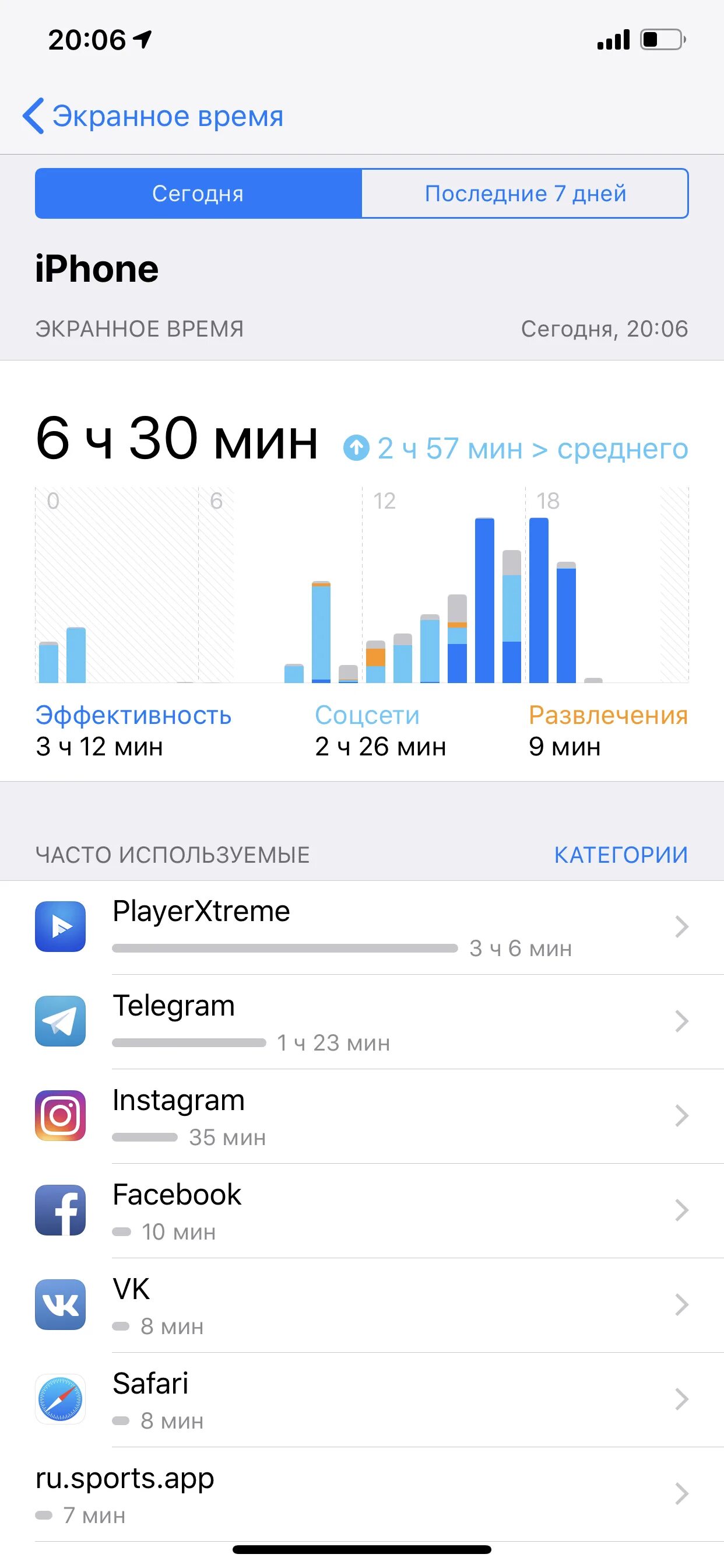The image size is (724, 1568).
Task: Select the Сегодня segment
Action: pyautogui.click(x=198, y=194)
